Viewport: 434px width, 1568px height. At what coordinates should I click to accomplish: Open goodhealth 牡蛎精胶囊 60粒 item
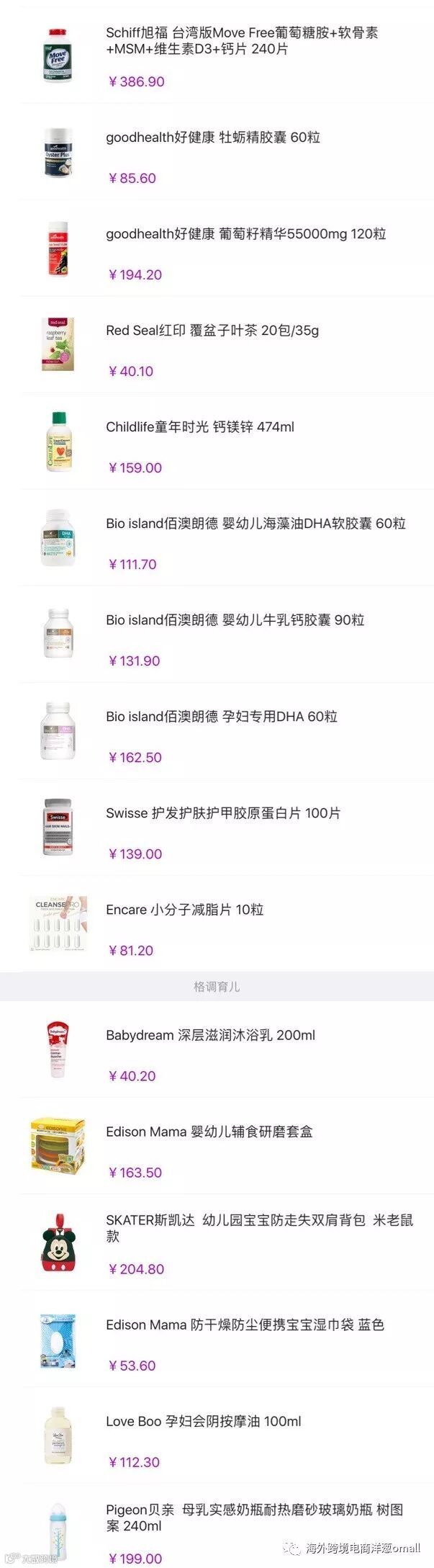point(217,153)
